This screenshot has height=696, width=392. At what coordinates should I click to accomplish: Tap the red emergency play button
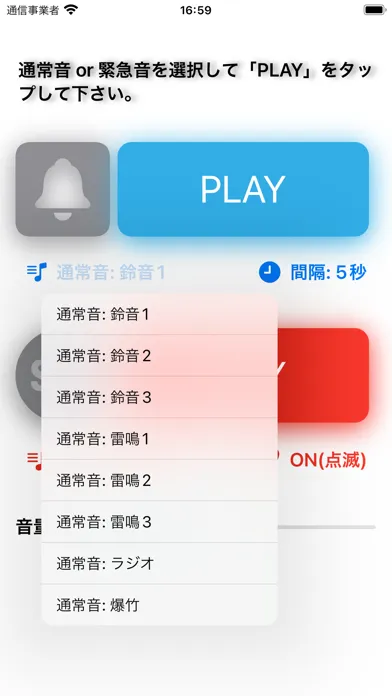click(324, 375)
